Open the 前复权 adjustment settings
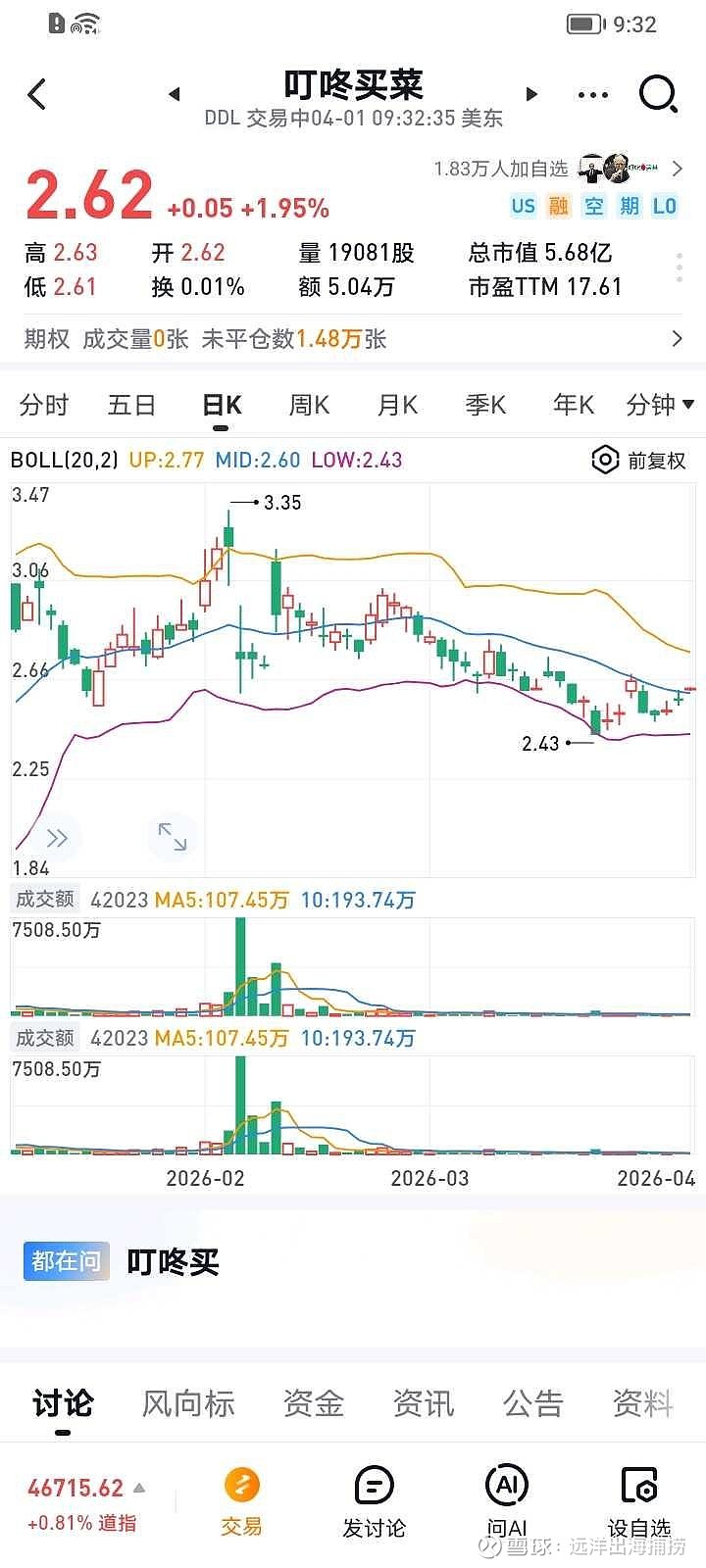 (638, 460)
